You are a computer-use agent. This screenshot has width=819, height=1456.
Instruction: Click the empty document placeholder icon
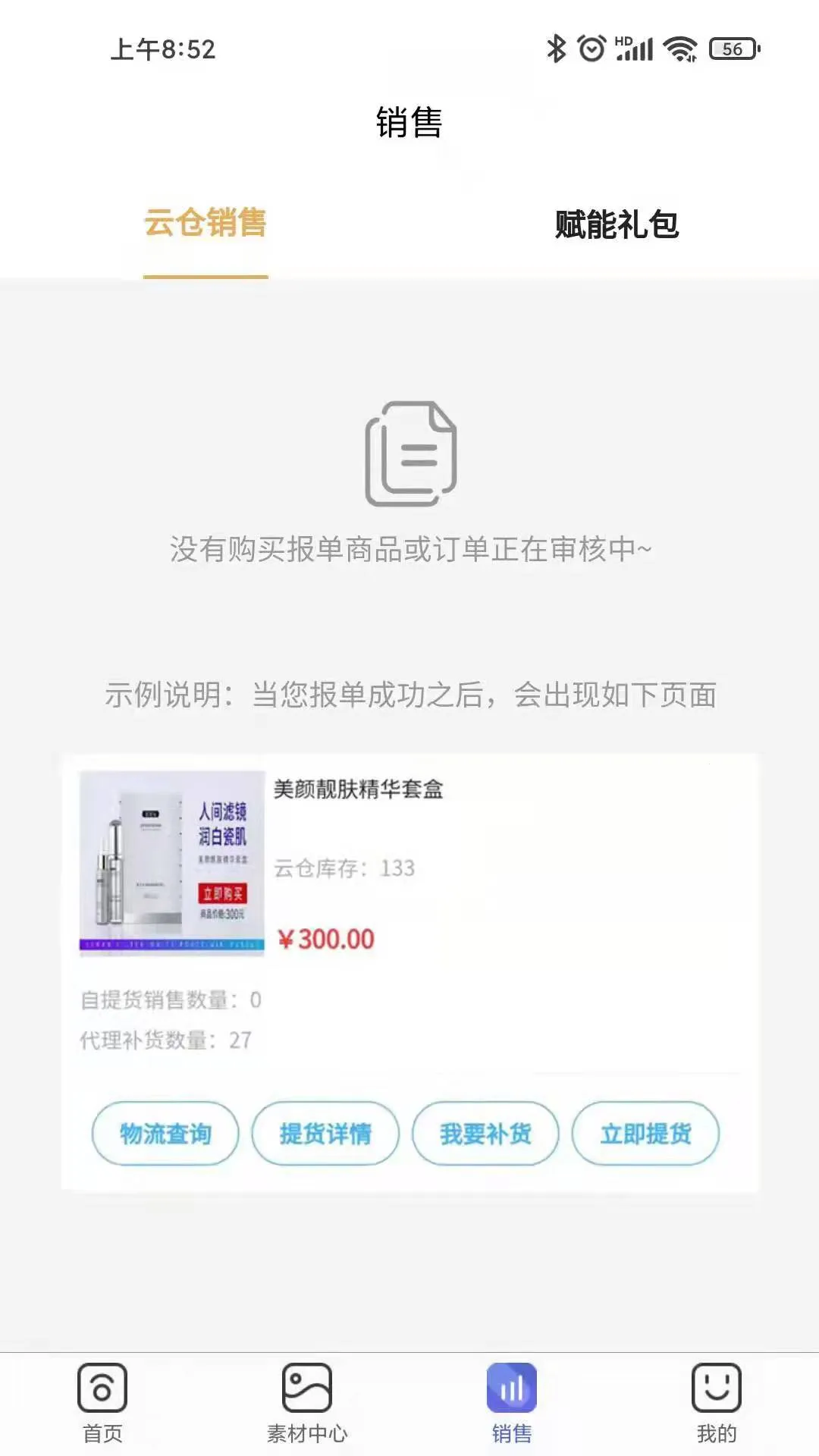click(x=409, y=455)
